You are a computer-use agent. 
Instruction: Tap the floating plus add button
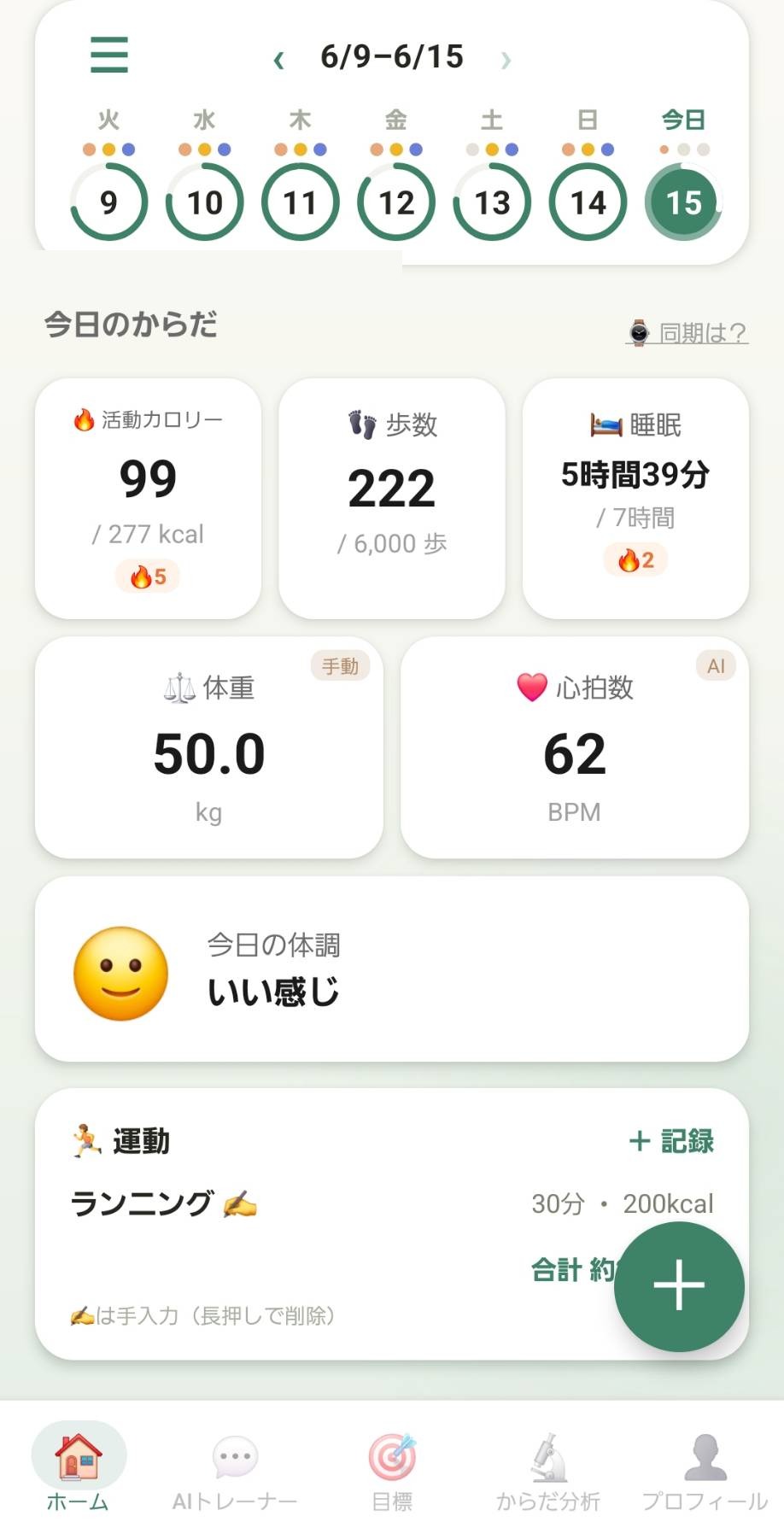pos(679,1286)
